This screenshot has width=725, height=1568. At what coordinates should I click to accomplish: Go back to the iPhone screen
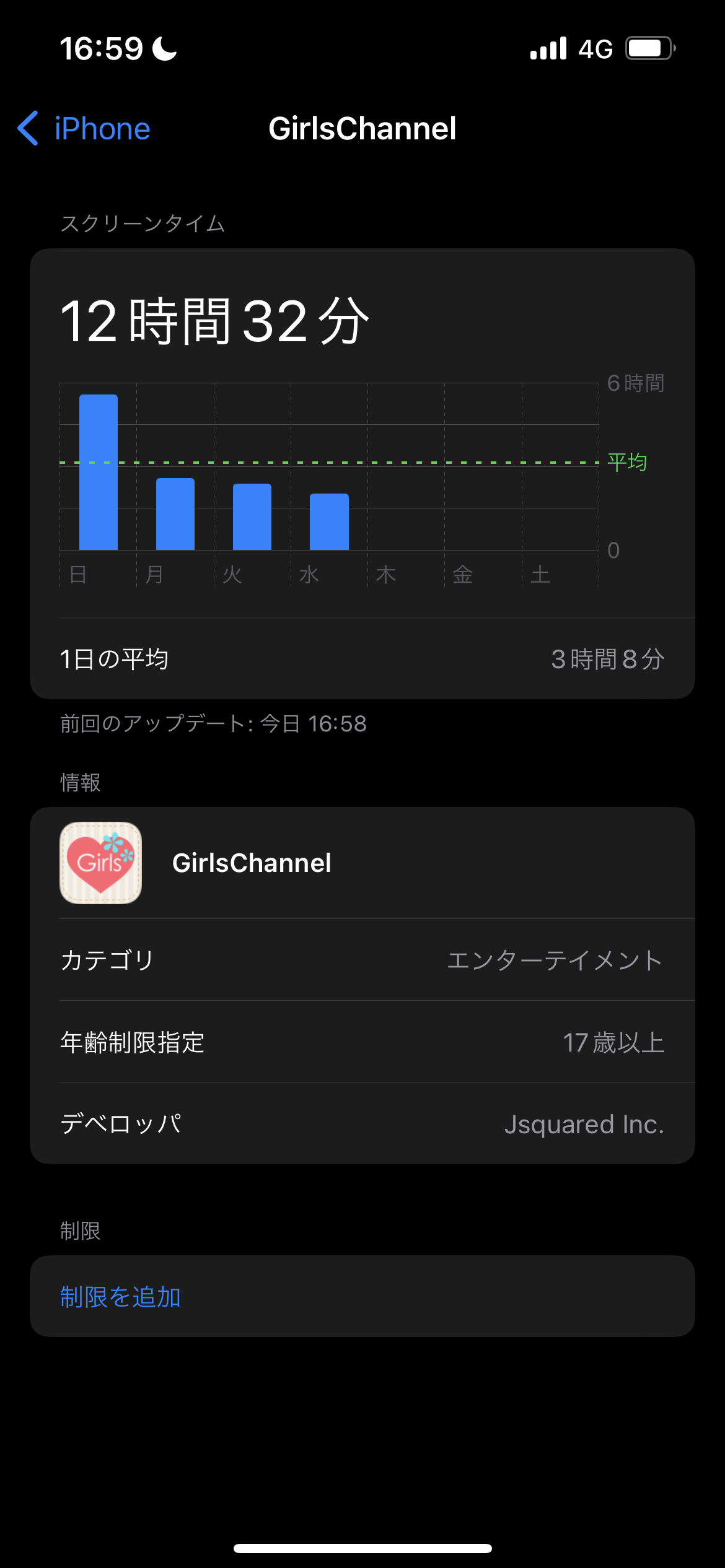(x=84, y=129)
